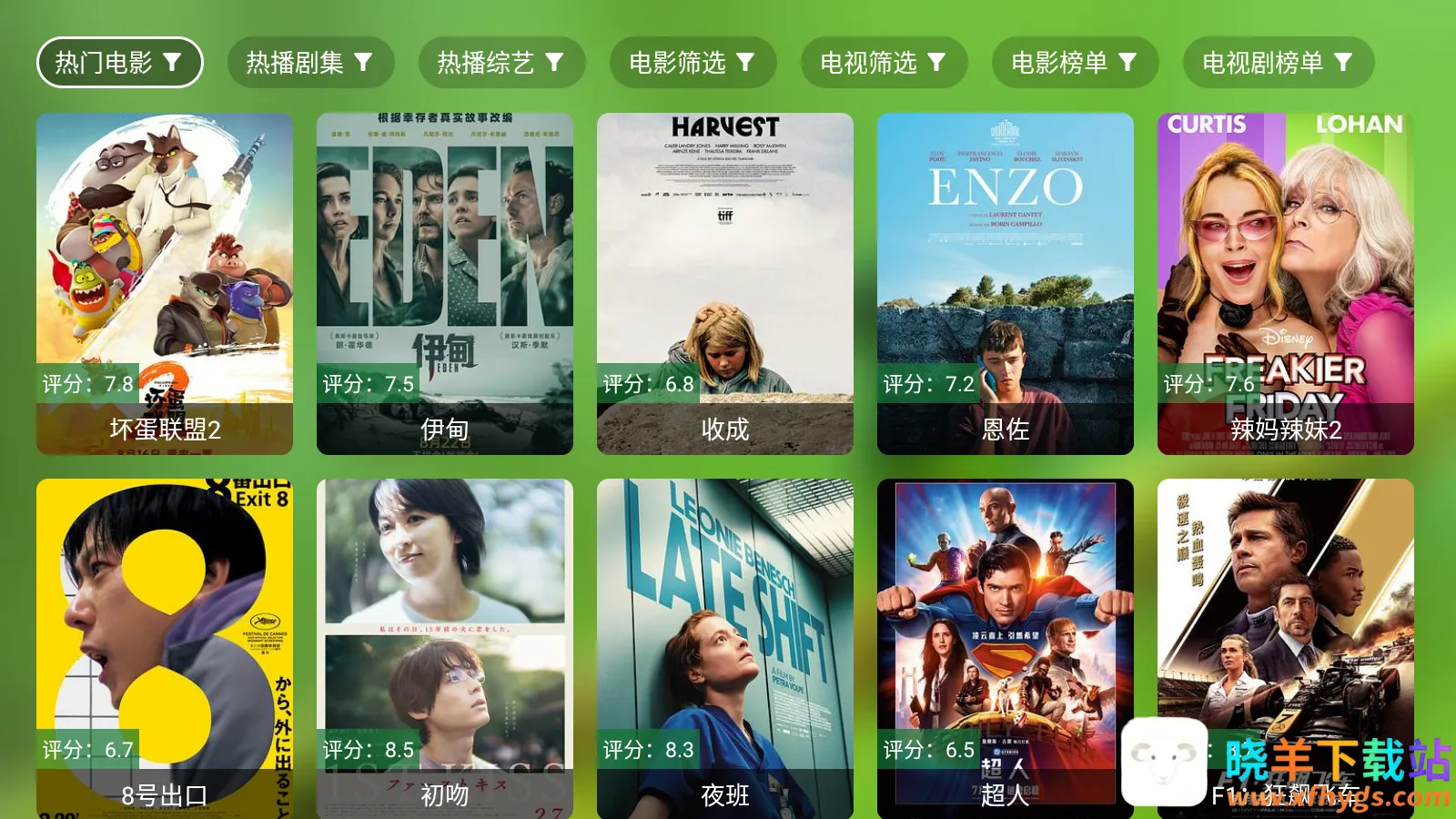Open the movie 恩佐

(1006, 283)
